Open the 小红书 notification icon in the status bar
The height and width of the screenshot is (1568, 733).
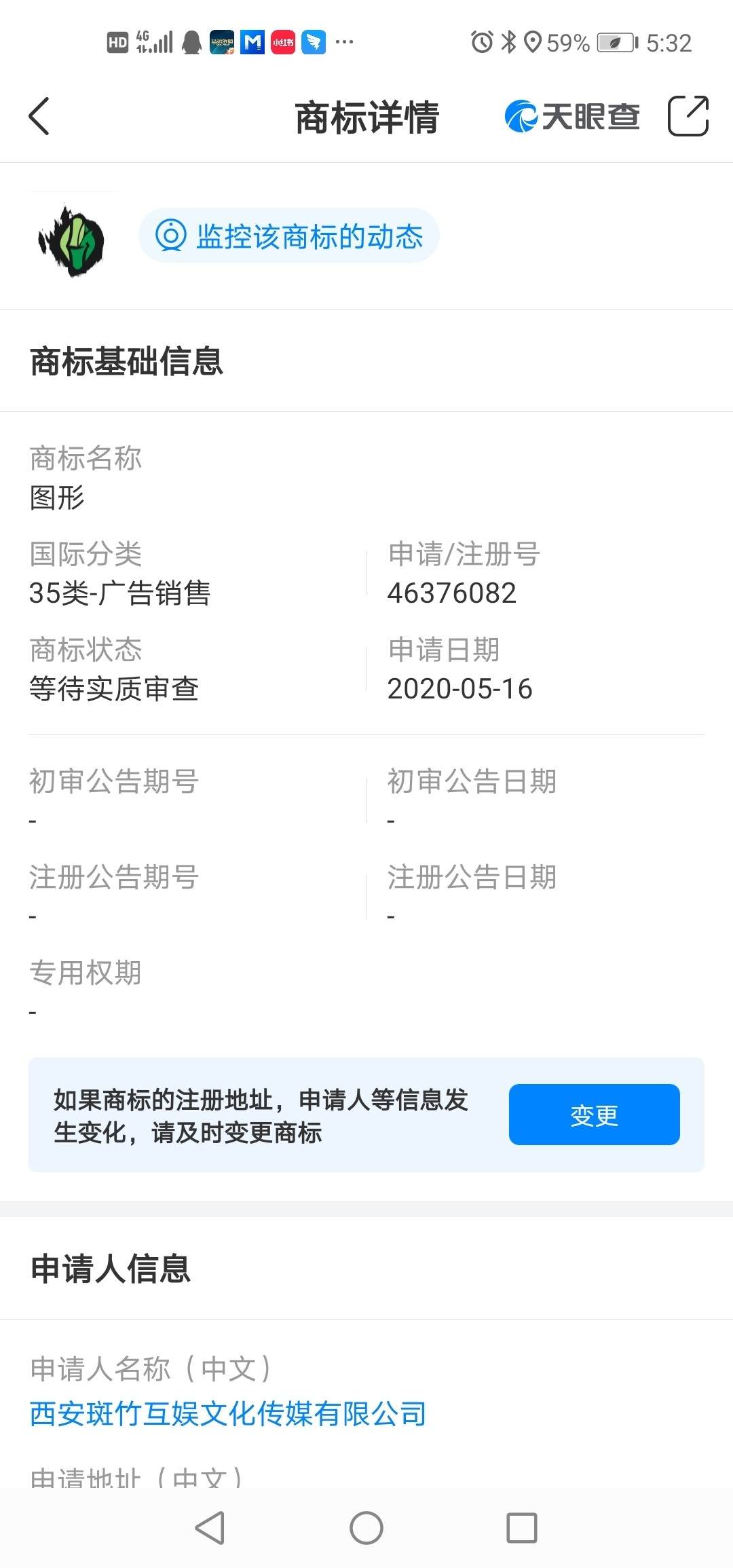(283, 42)
